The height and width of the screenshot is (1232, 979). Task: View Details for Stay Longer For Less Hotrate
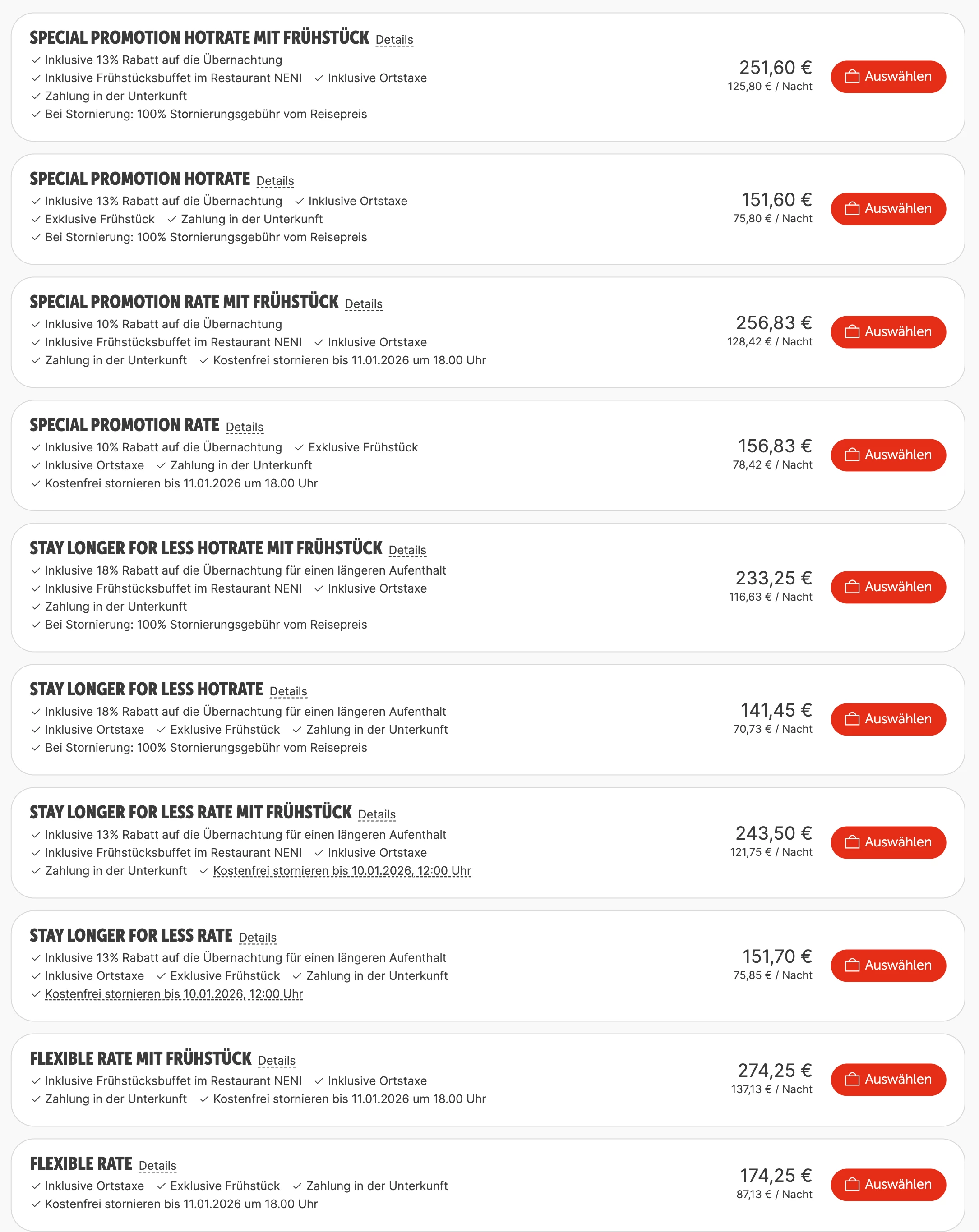click(288, 691)
